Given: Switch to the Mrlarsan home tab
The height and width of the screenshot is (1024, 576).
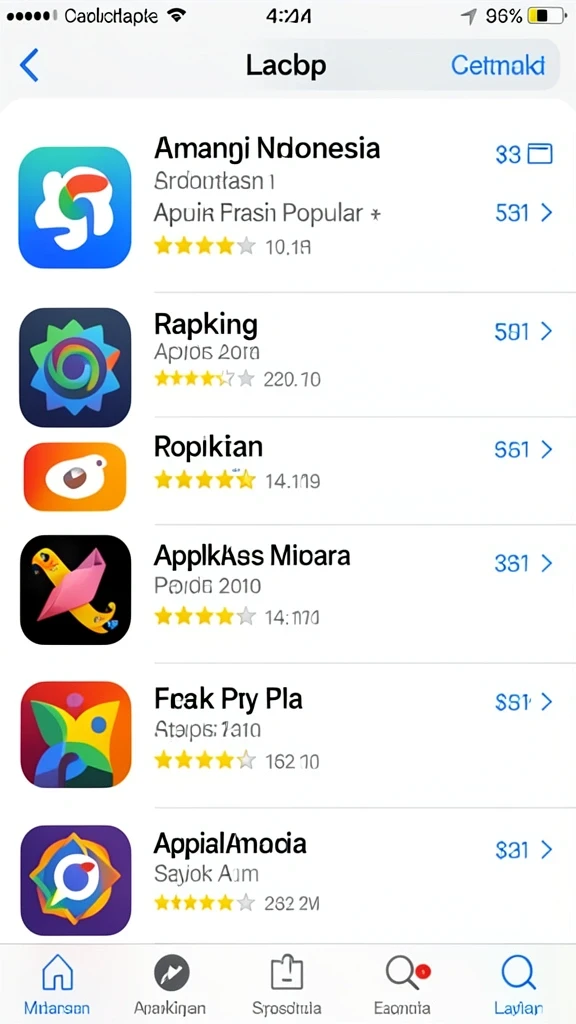Looking at the screenshot, I should point(57,985).
